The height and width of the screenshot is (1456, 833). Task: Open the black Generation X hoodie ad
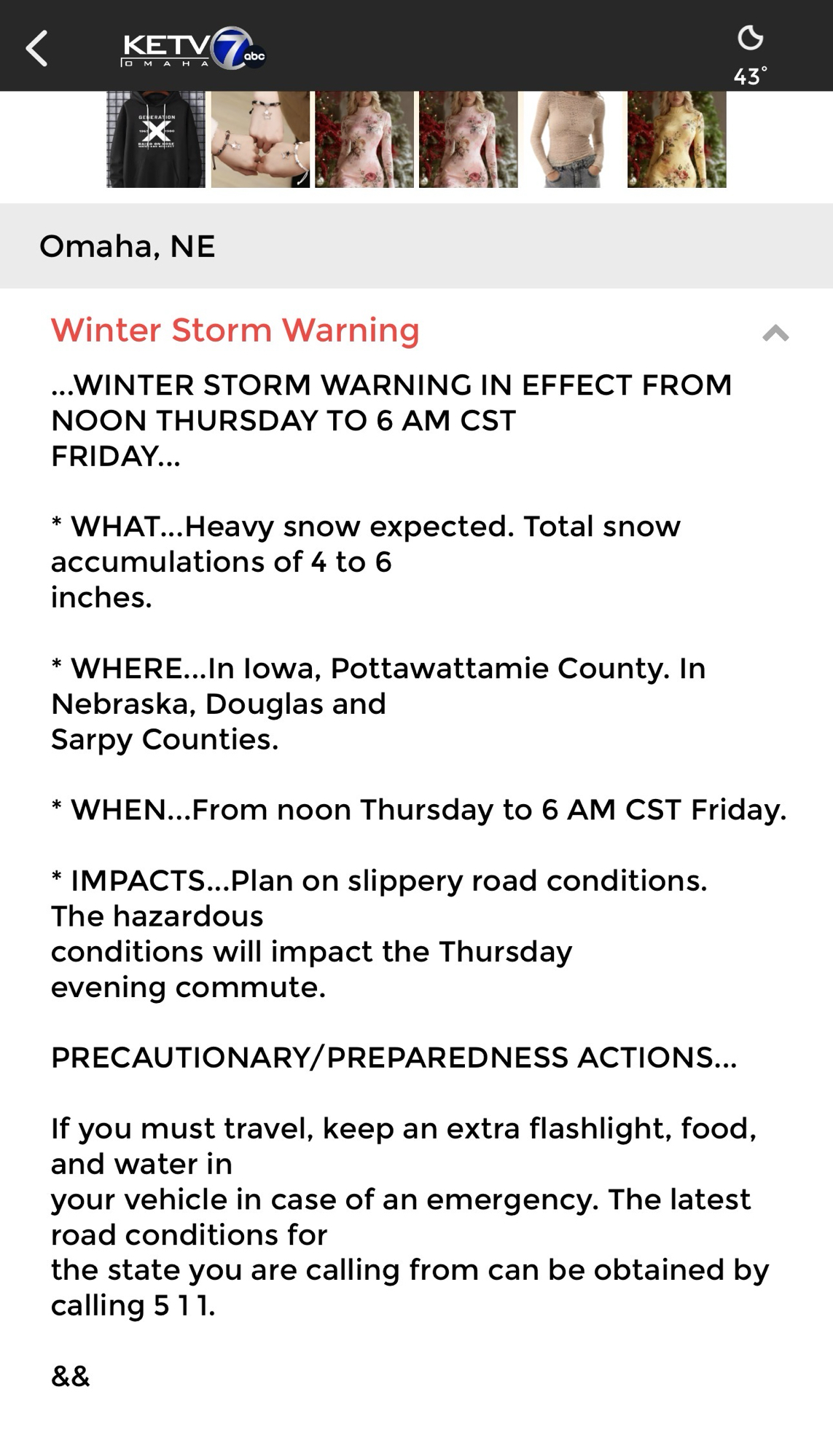pyautogui.click(x=156, y=139)
